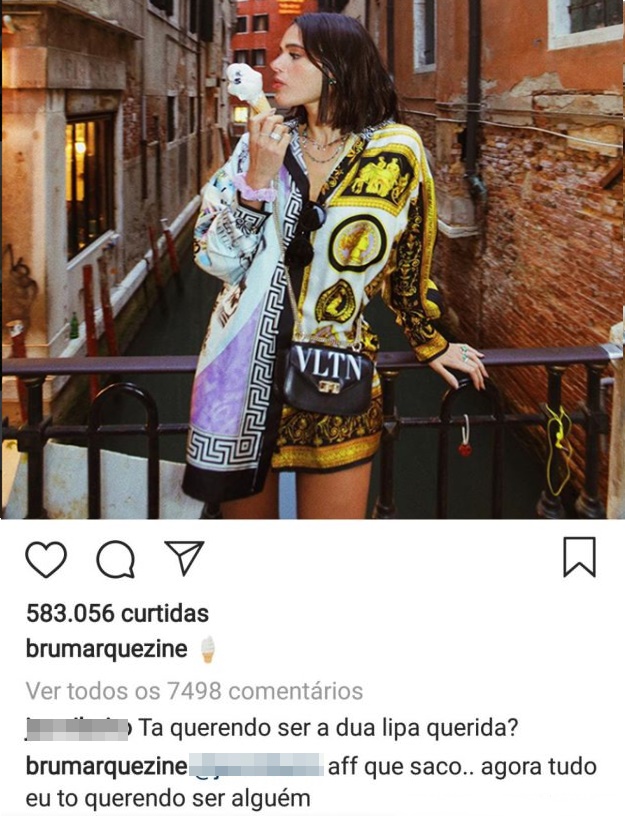Open brumarquezine profile from her reply comment
This screenshot has width=625, height=816.
(106, 767)
